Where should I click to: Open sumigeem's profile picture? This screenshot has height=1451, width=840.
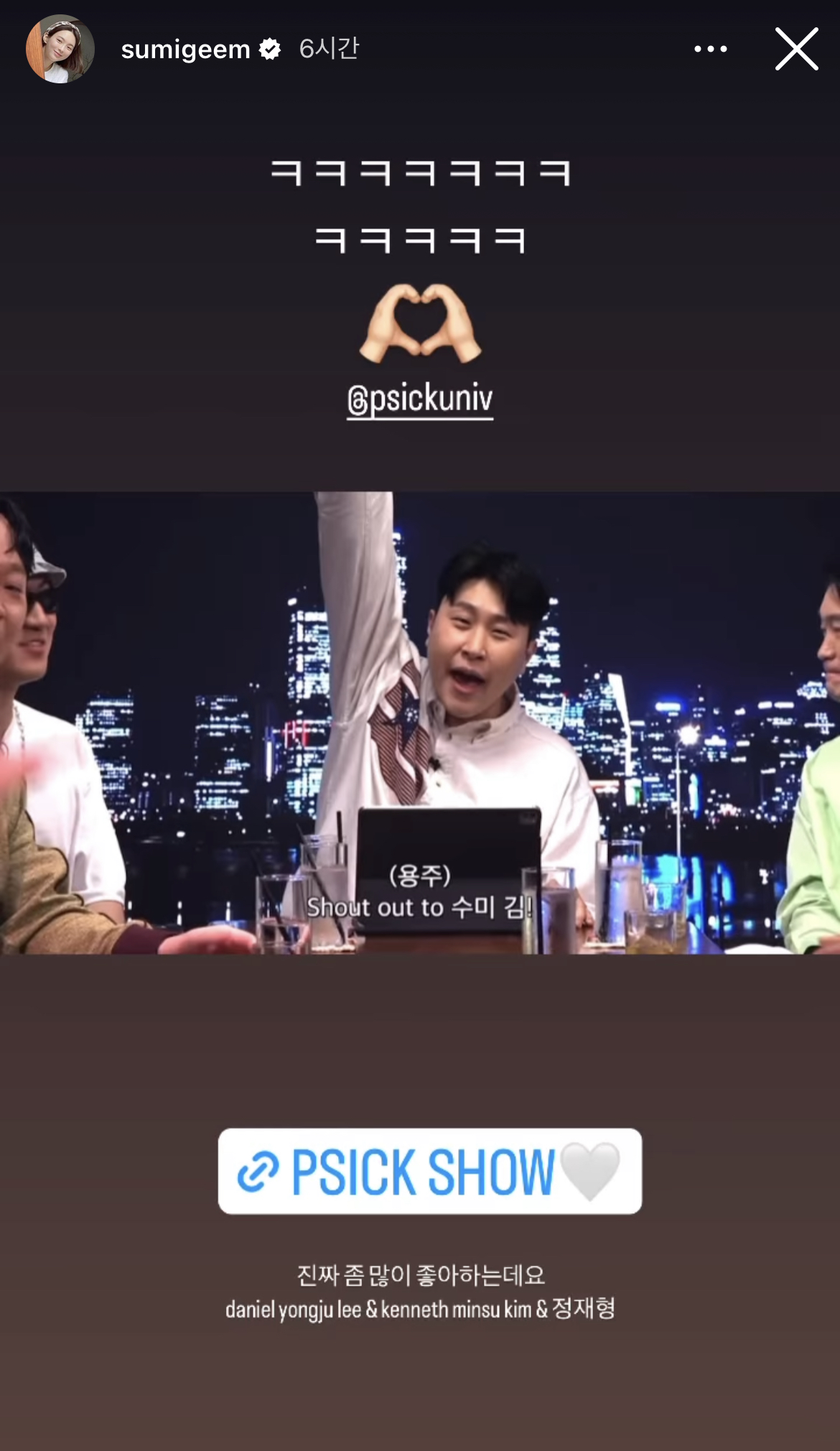(x=60, y=49)
